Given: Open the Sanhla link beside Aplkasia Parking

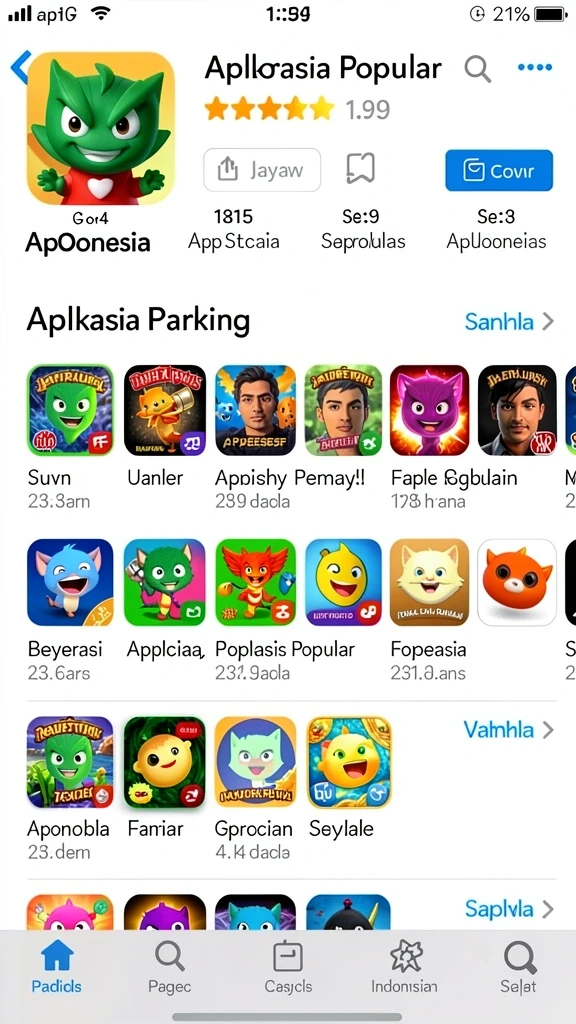Looking at the screenshot, I should coord(509,321).
